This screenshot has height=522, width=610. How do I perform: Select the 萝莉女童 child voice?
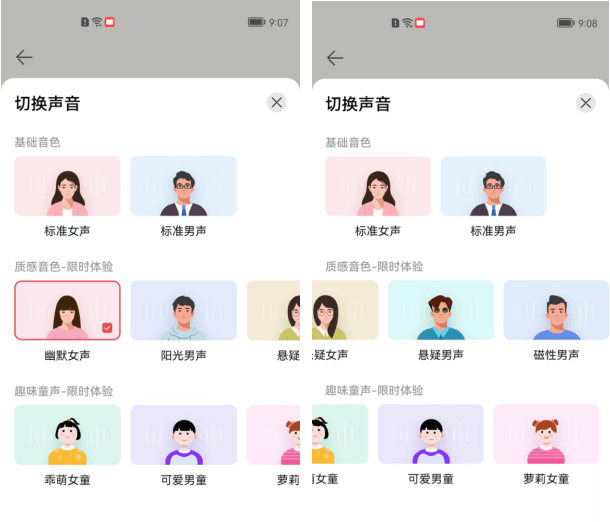[546, 434]
